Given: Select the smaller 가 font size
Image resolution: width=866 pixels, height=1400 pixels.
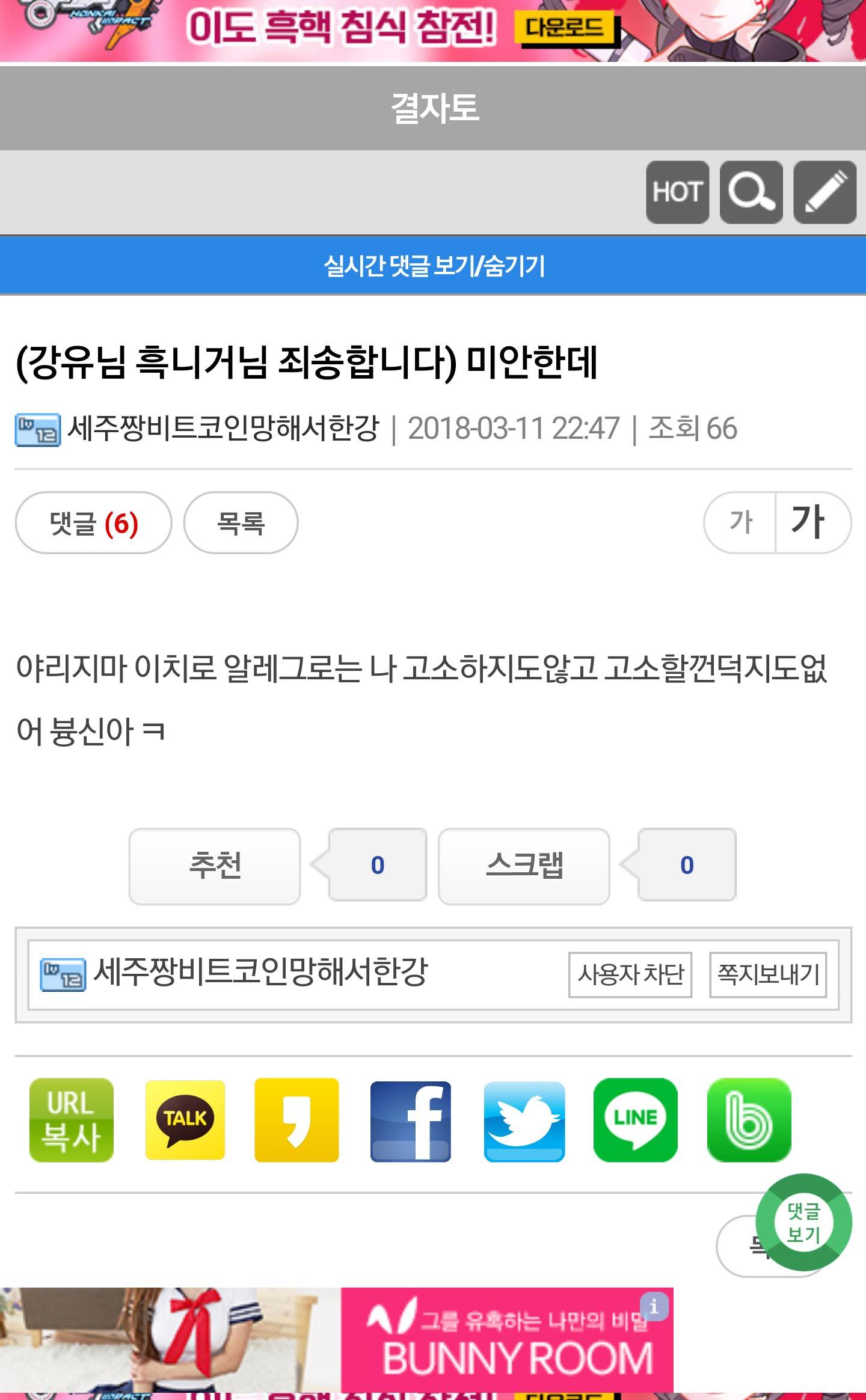Looking at the screenshot, I should [x=740, y=522].
